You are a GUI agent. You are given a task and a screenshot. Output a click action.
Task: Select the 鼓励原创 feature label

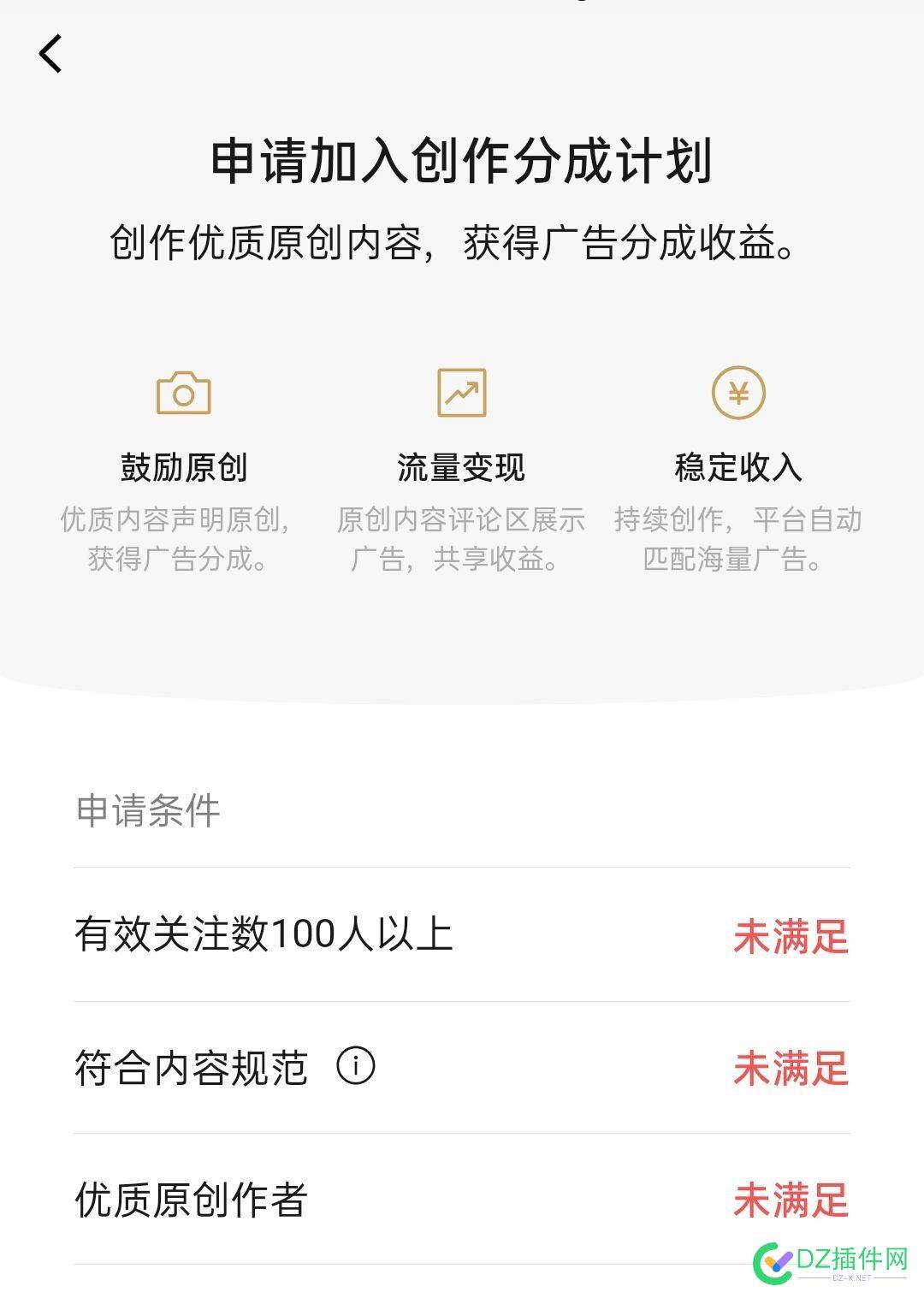point(183,466)
